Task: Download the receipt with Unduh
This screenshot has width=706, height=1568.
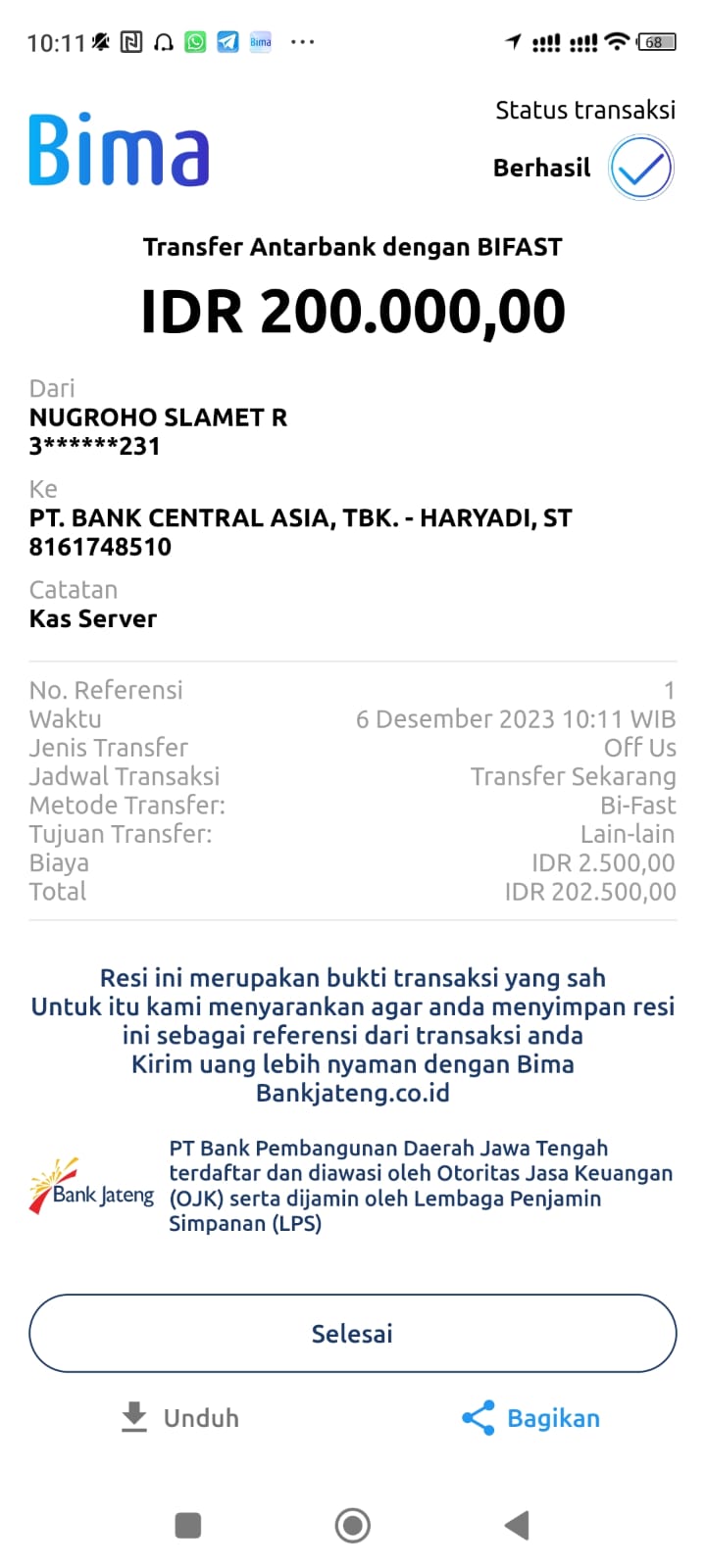Action: tap(180, 1418)
